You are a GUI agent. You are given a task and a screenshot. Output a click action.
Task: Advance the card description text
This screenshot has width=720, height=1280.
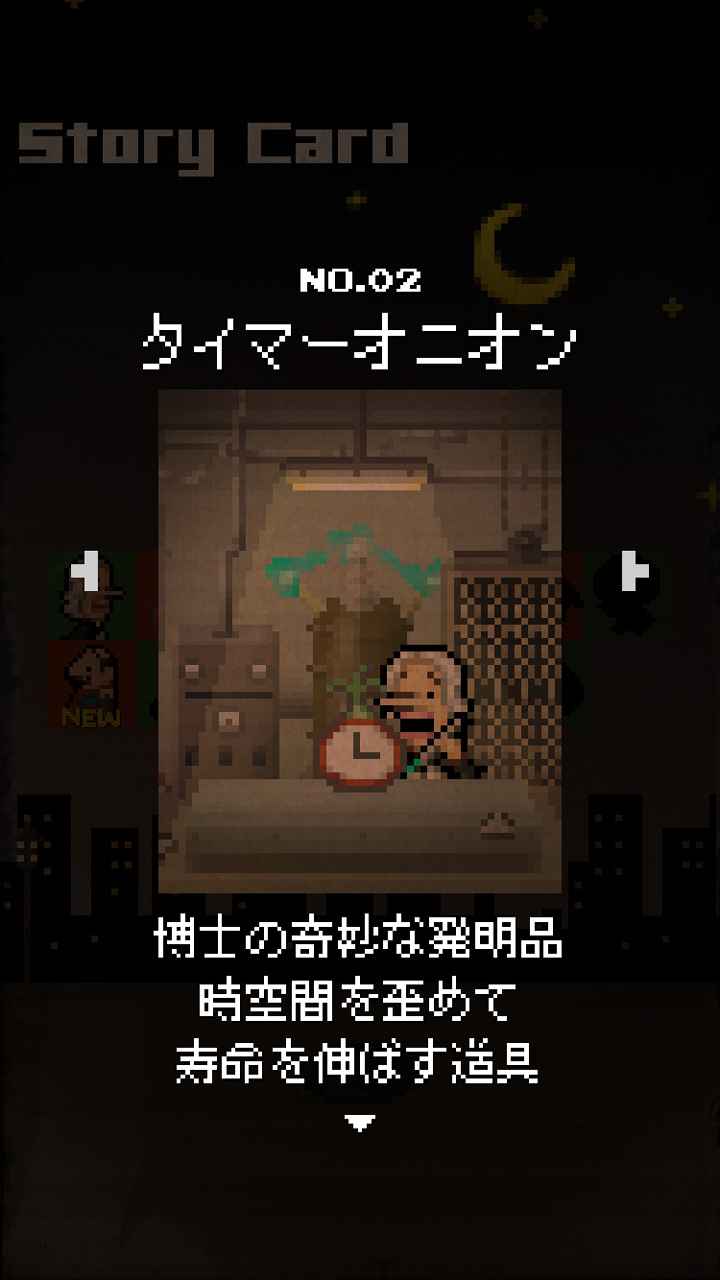(x=360, y=1123)
